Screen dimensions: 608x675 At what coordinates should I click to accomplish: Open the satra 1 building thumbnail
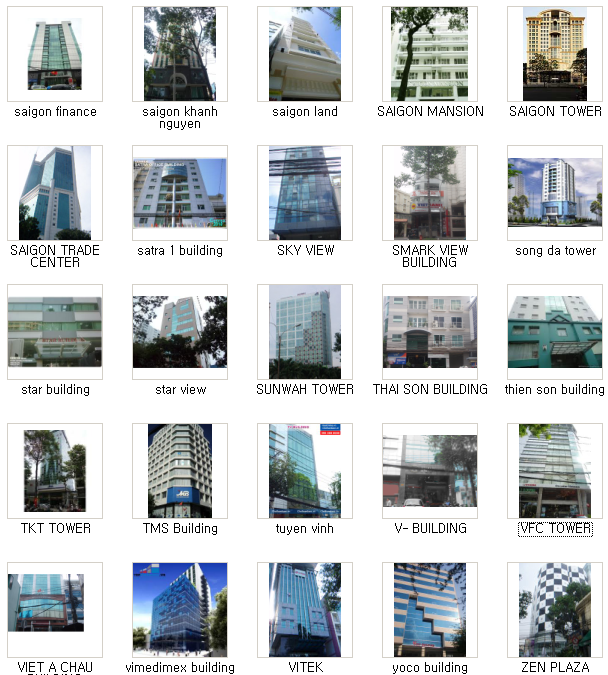click(180, 193)
